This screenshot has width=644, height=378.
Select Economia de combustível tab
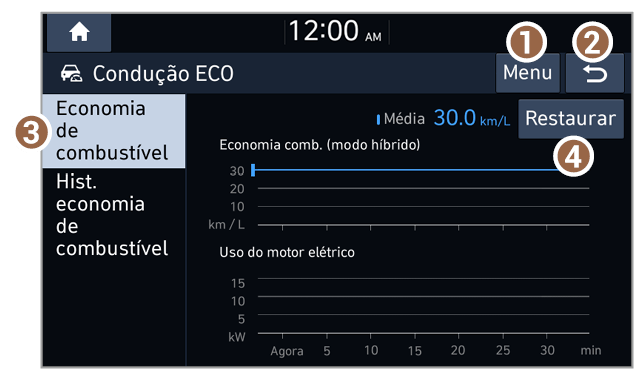(x=114, y=131)
